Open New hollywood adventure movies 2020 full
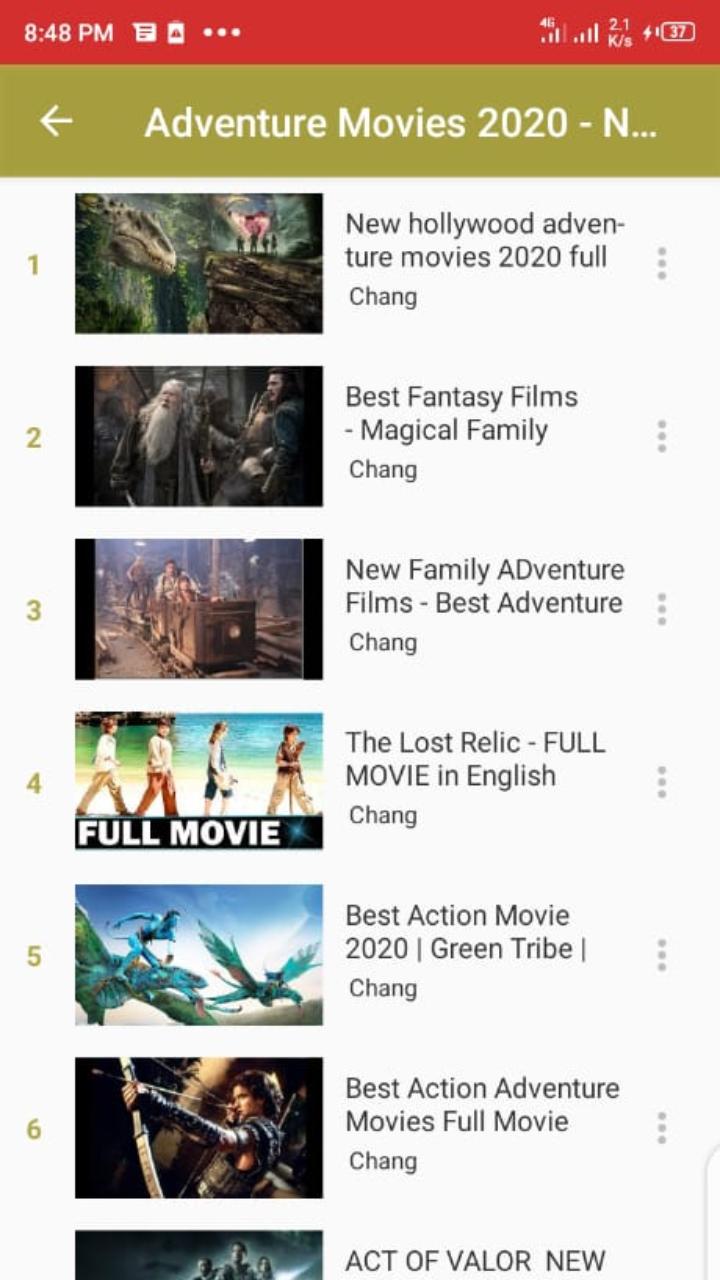This screenshot has height=1280, width=720. (484, 241)
